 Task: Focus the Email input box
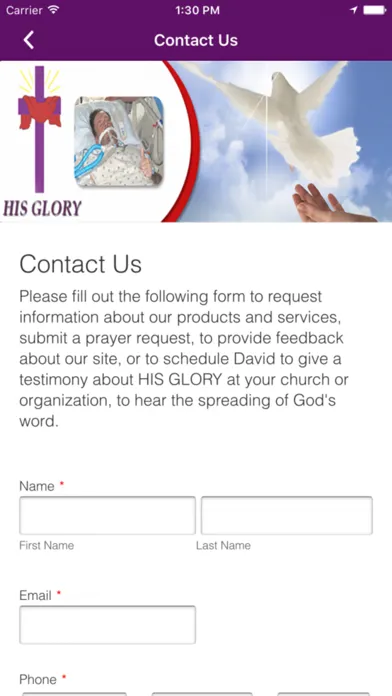coord(107,625)
